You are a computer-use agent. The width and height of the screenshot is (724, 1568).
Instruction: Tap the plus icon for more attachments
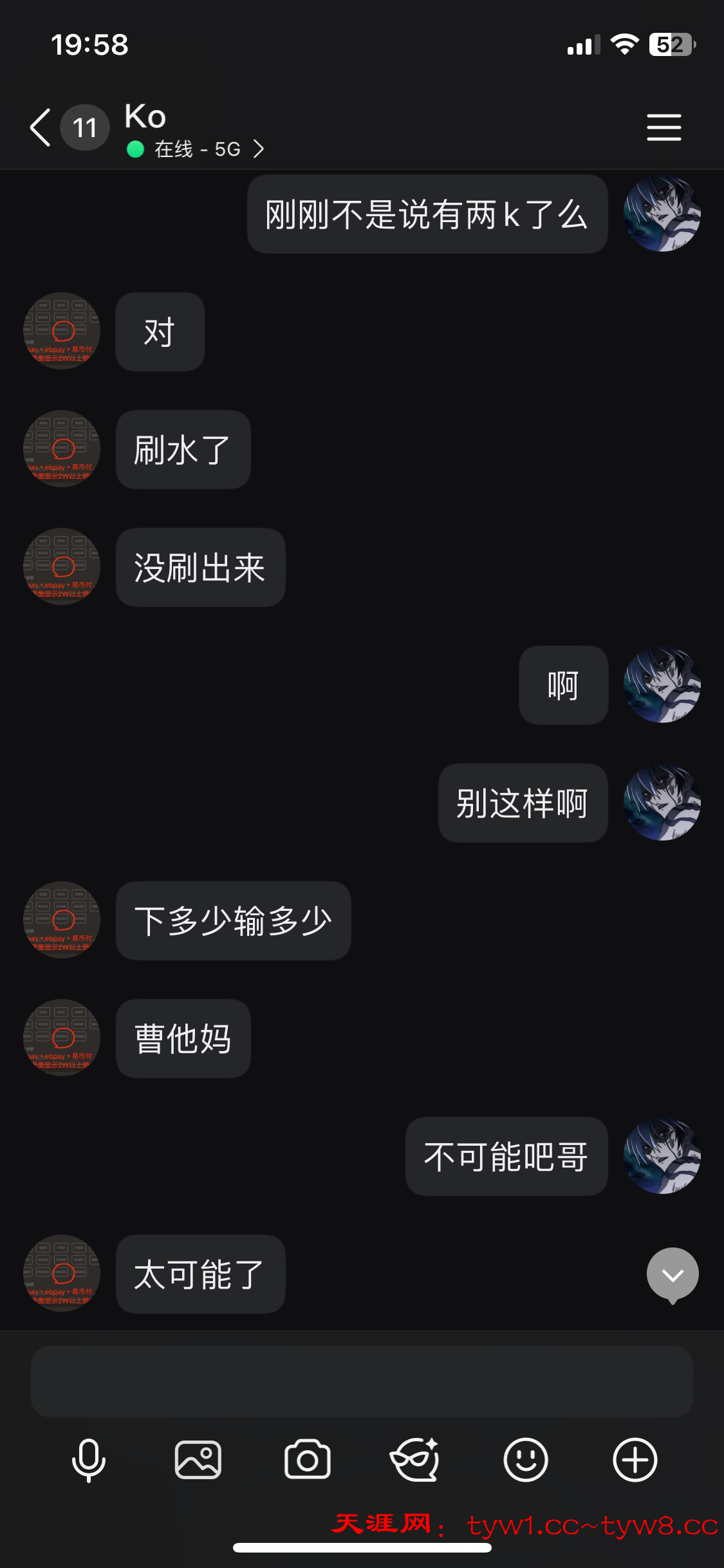coord(634,1460)
